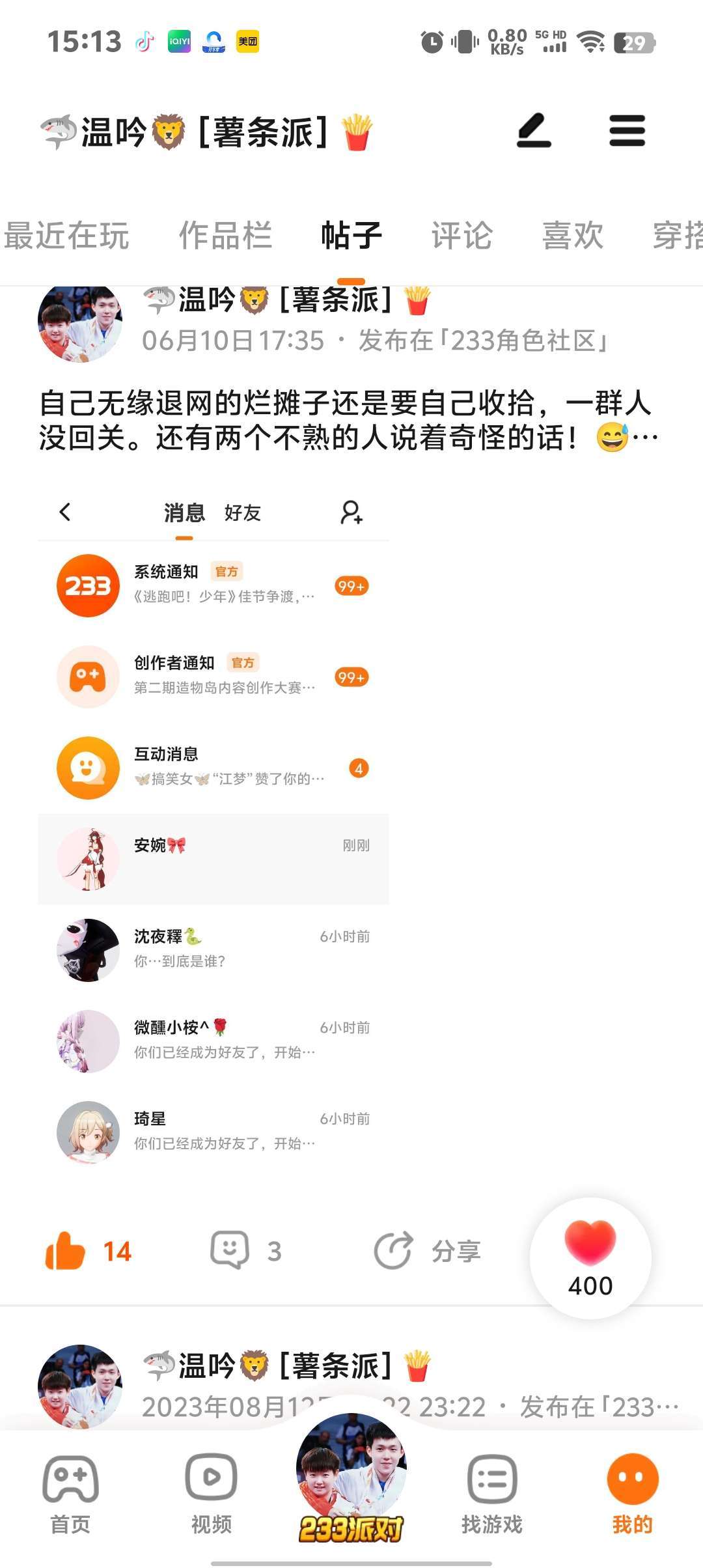Viewport: 703px width, 1568px height.
Task: Open the hamburger menu
Action: point(627,131)
